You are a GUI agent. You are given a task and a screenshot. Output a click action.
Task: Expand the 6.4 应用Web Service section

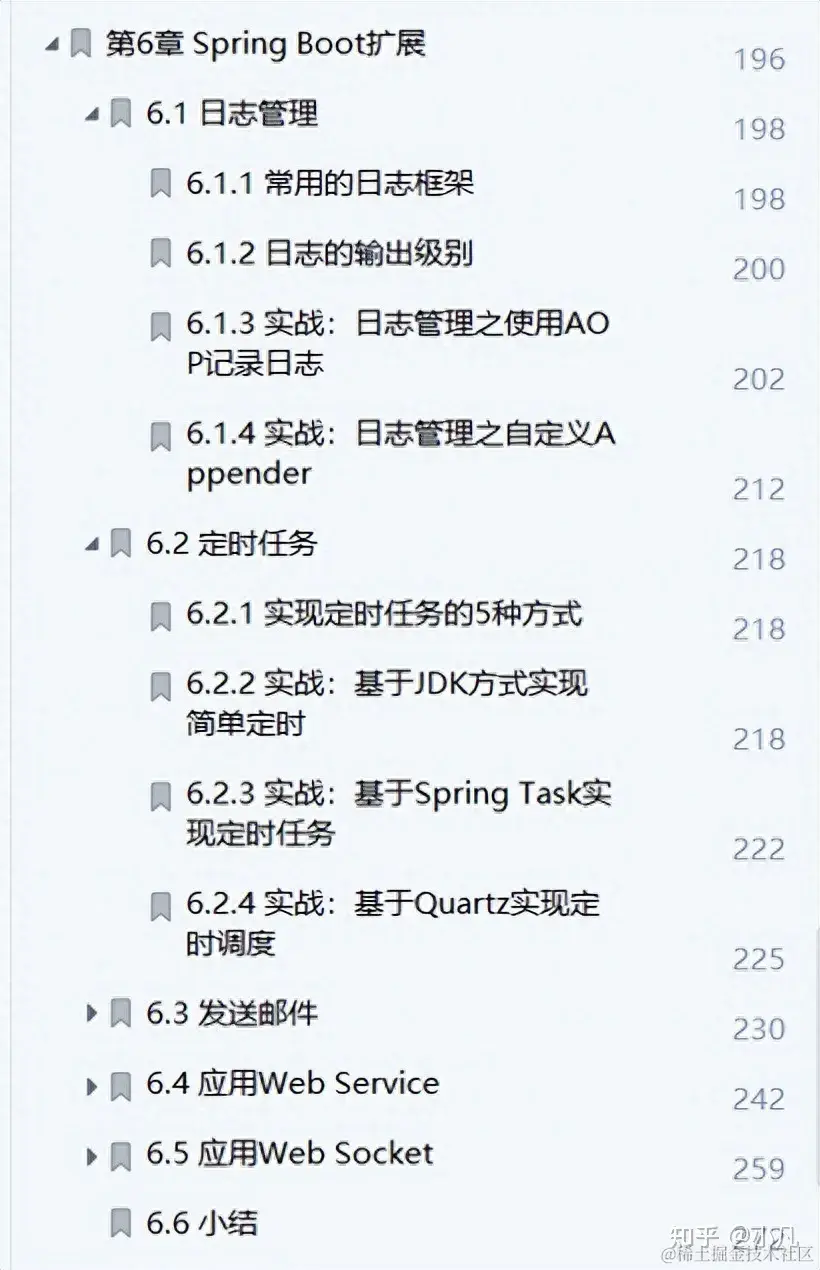coord(92,1084)
